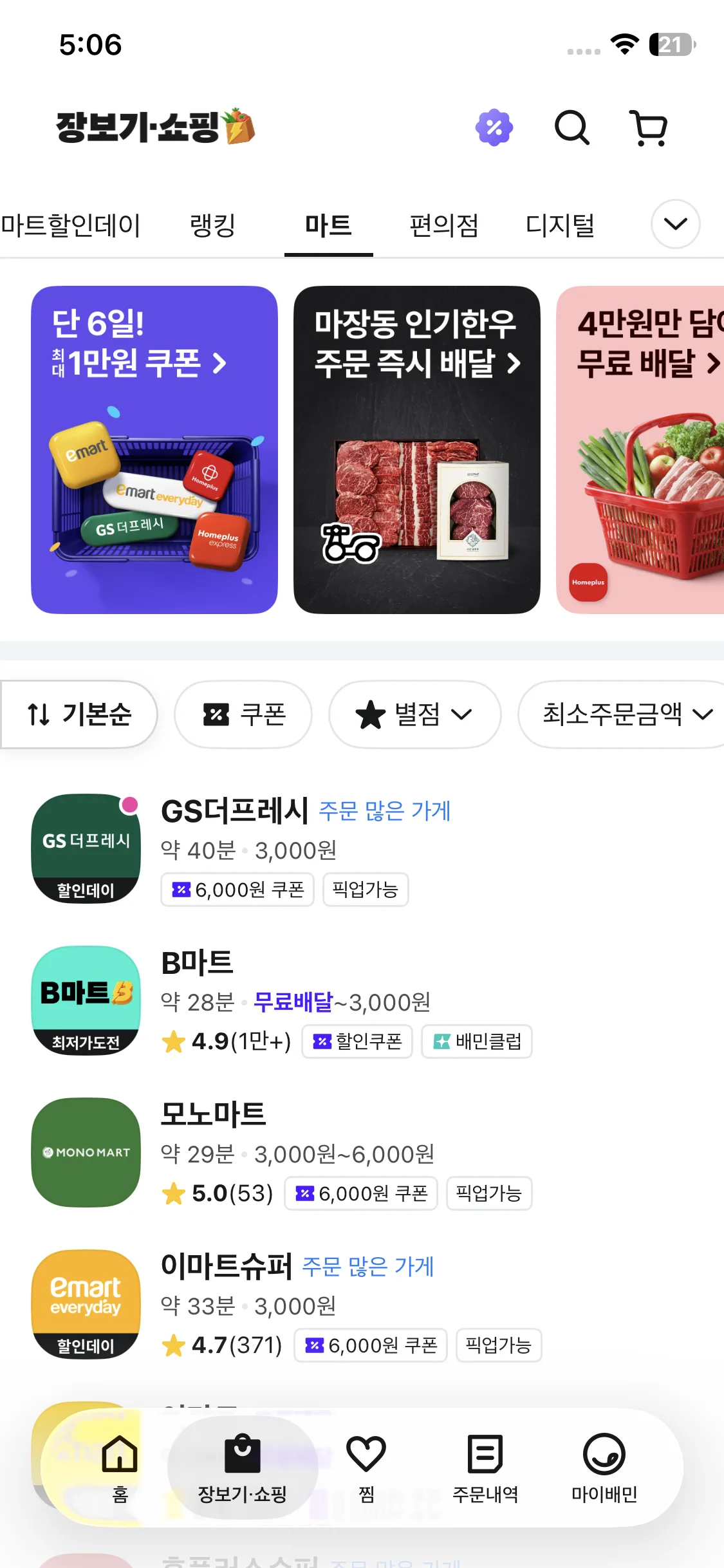Switch to the 마트할인데이 tab
The image size is (724, 1568).
tap(71, 225)
